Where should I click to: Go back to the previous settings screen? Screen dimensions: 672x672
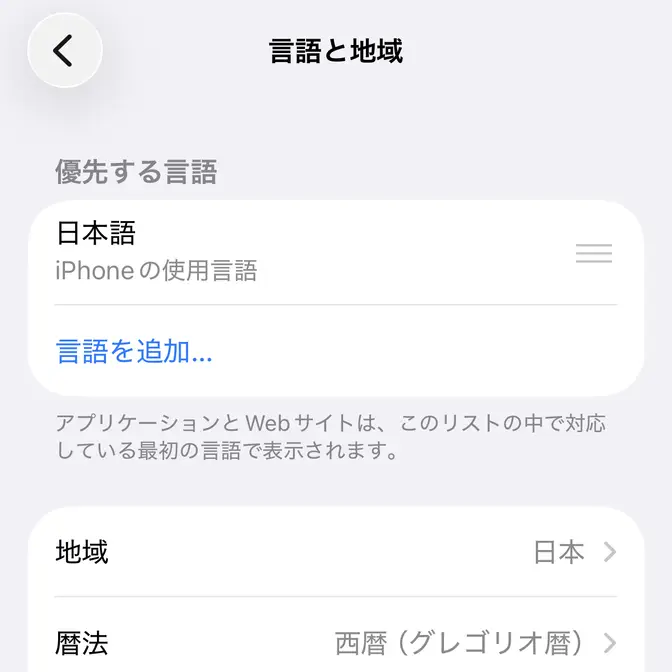coord(64,51)
